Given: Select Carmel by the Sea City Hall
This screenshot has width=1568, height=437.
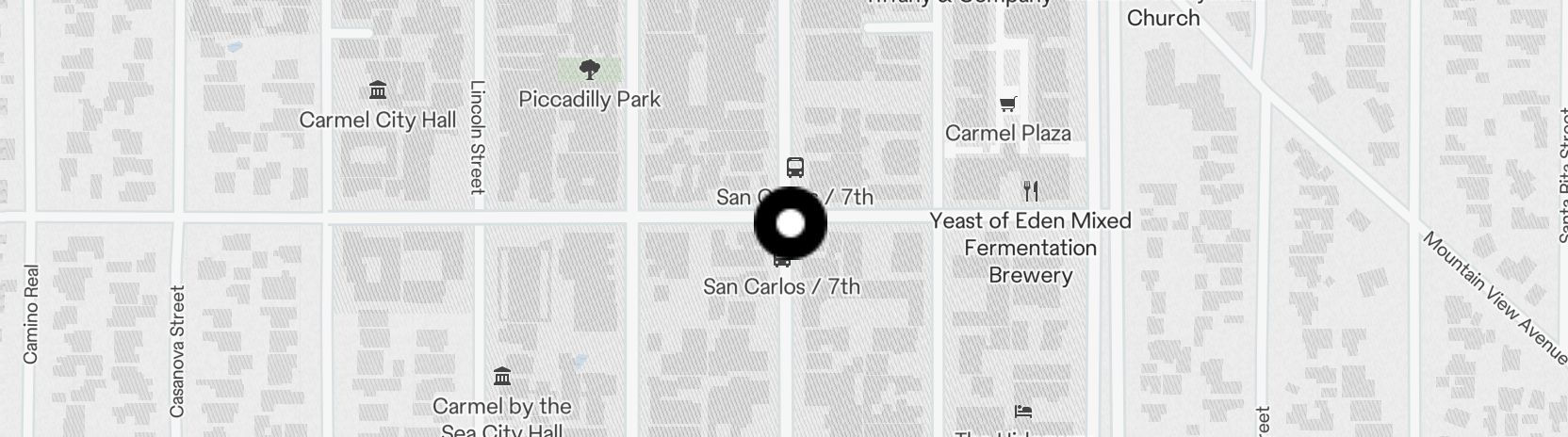Looking at the screenshot, I should point(502,377).
